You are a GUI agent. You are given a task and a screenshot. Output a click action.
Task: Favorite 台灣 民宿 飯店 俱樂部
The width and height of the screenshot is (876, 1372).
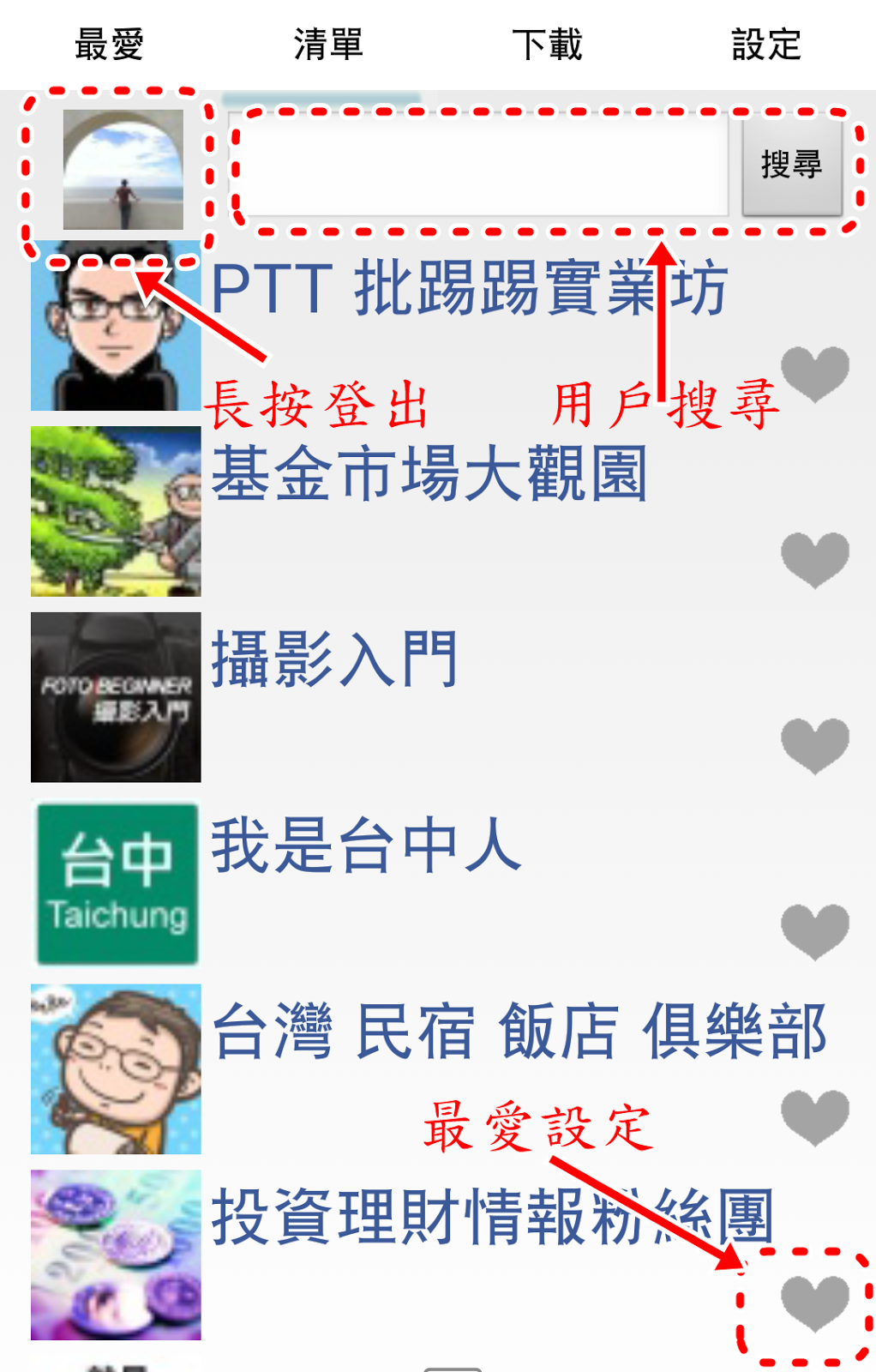coord(815,1117)
